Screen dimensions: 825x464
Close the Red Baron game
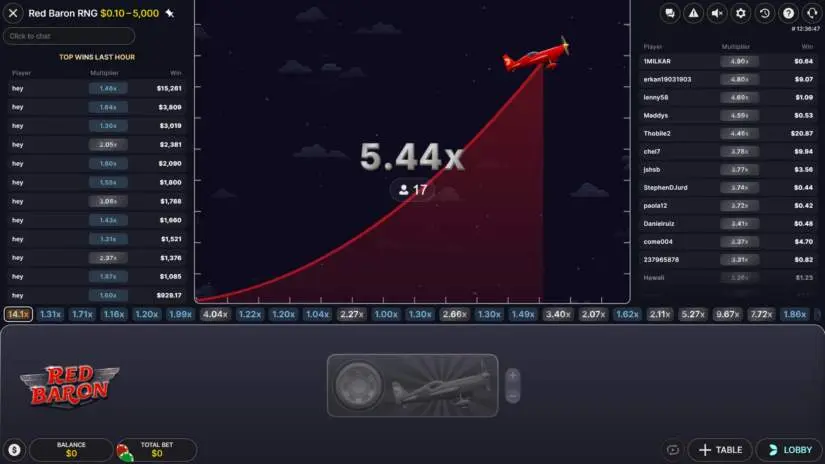[13, 13]
